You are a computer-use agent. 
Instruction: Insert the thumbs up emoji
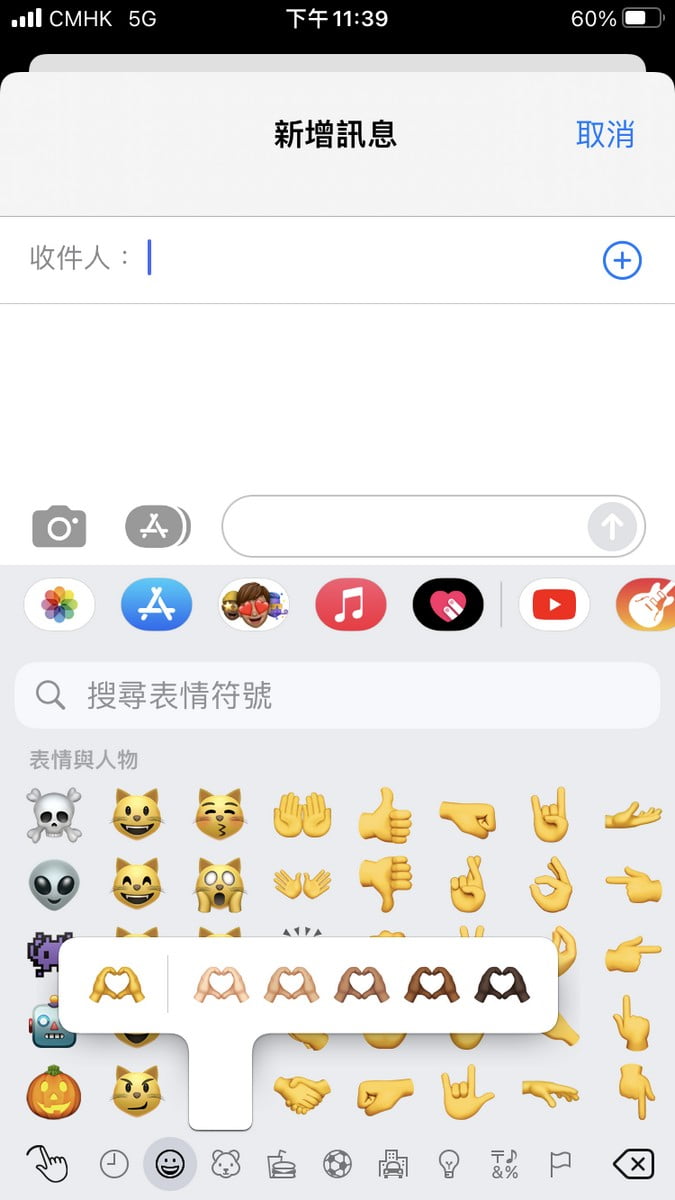385,818
